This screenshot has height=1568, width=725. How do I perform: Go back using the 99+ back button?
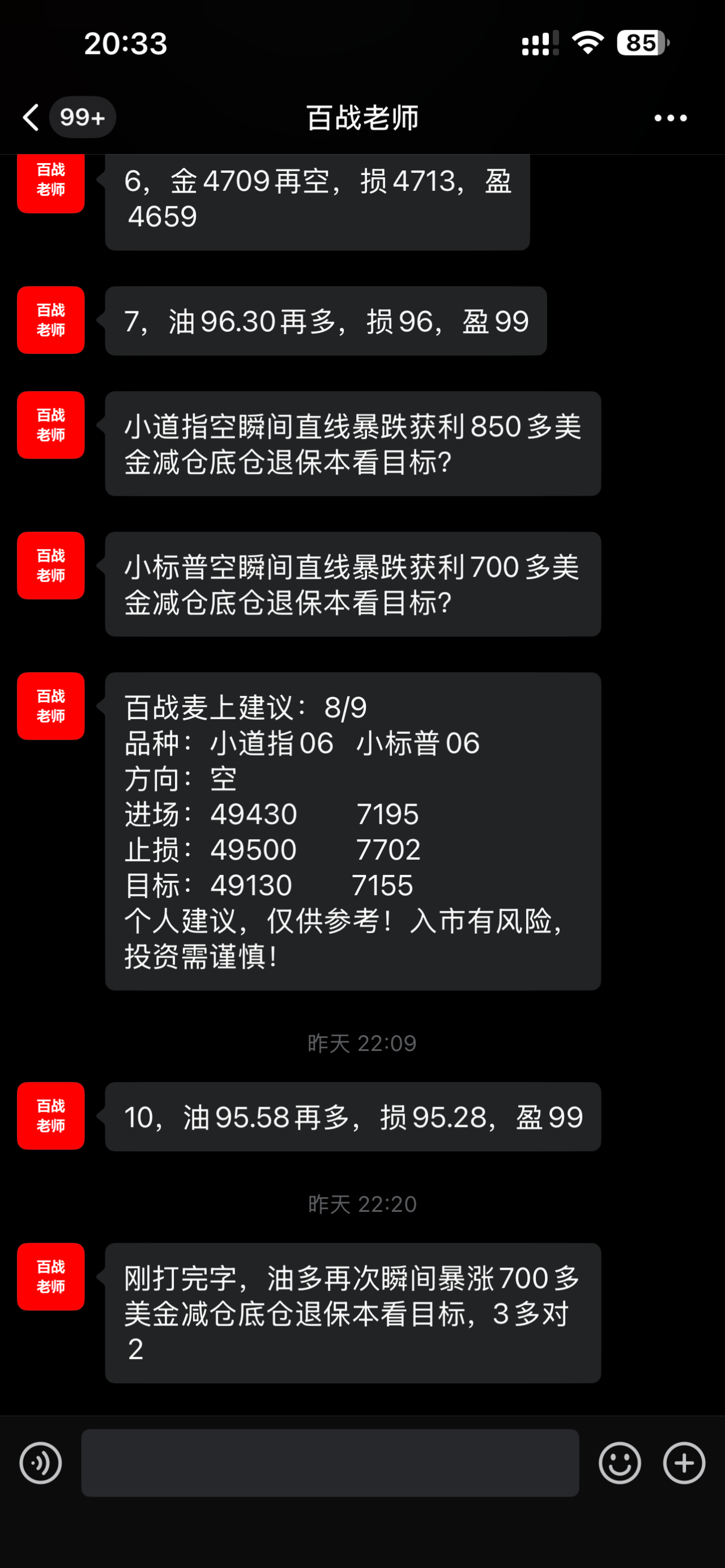67,117
